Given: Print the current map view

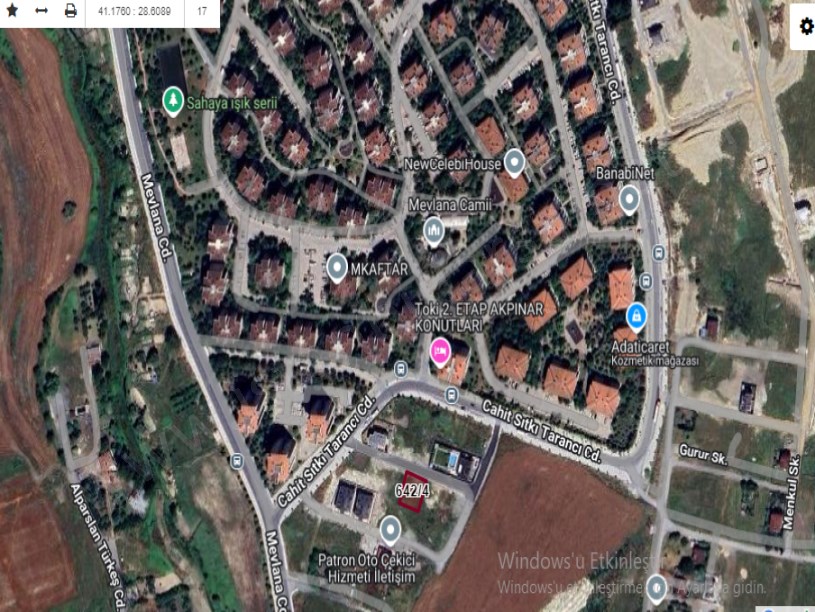Looking at the screenshot, I should 71,11.
